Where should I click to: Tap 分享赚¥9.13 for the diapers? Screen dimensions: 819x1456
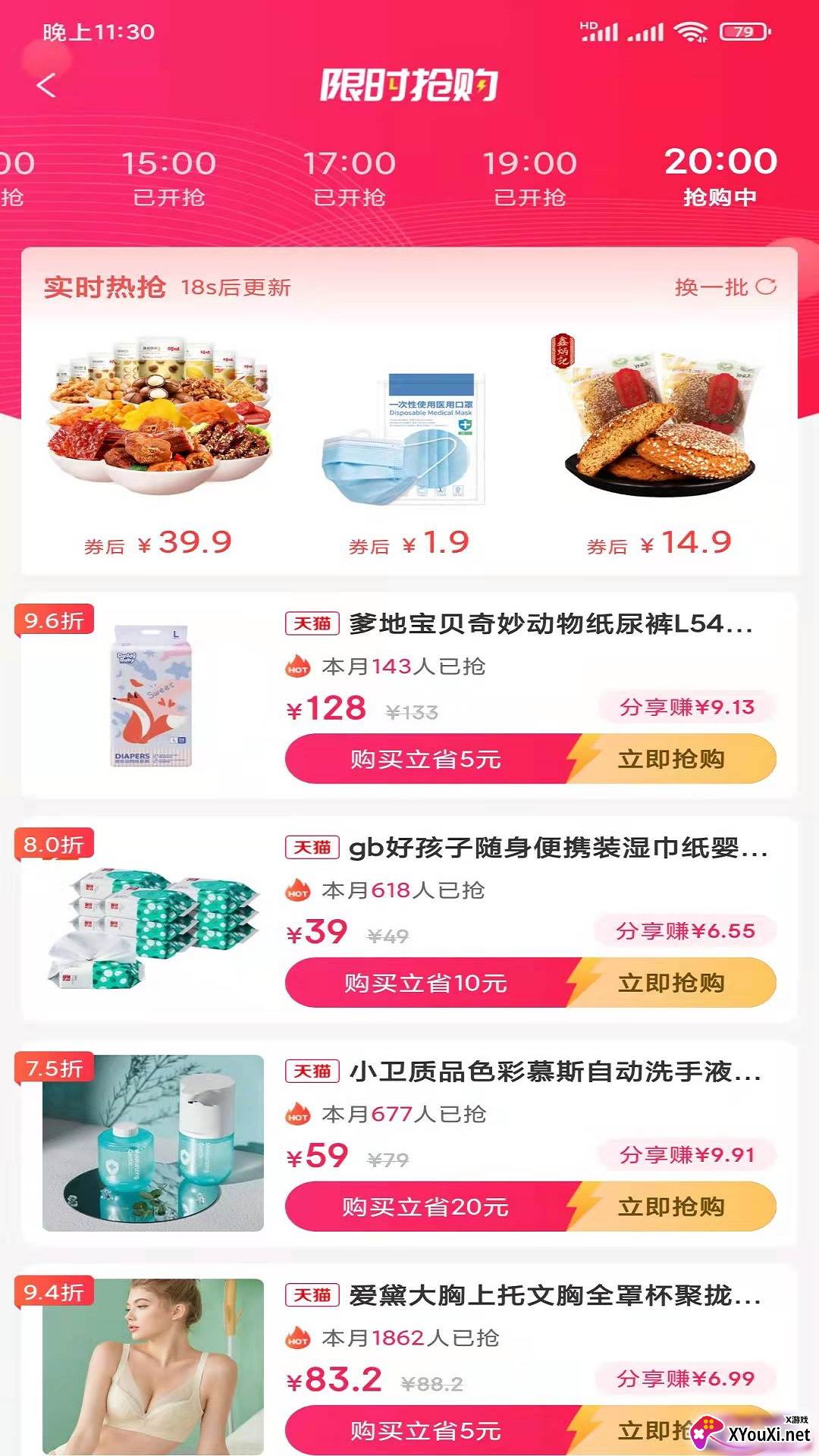[687, 708]
